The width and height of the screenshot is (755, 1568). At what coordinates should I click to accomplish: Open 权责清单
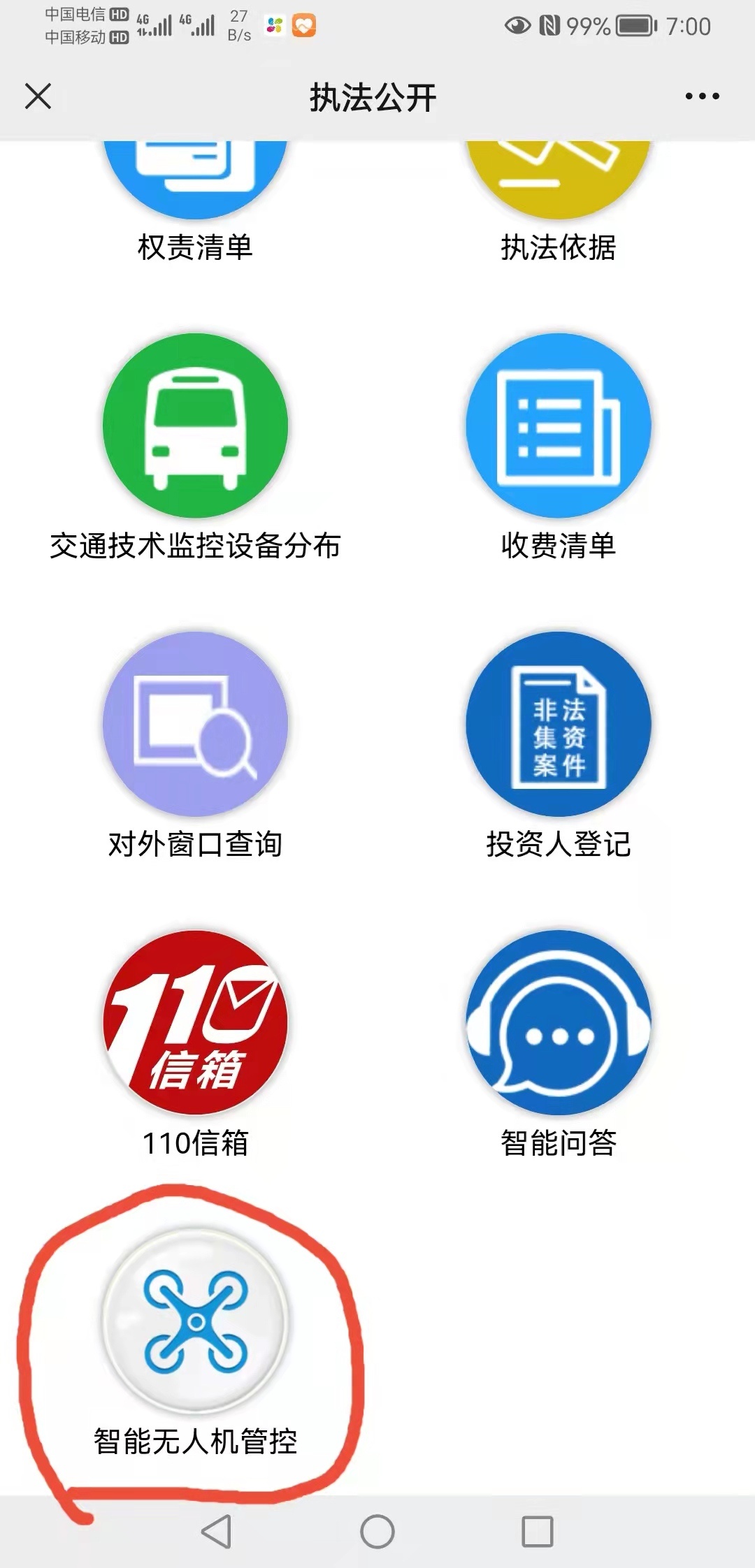pyautogui.click(x=195, y=182)
